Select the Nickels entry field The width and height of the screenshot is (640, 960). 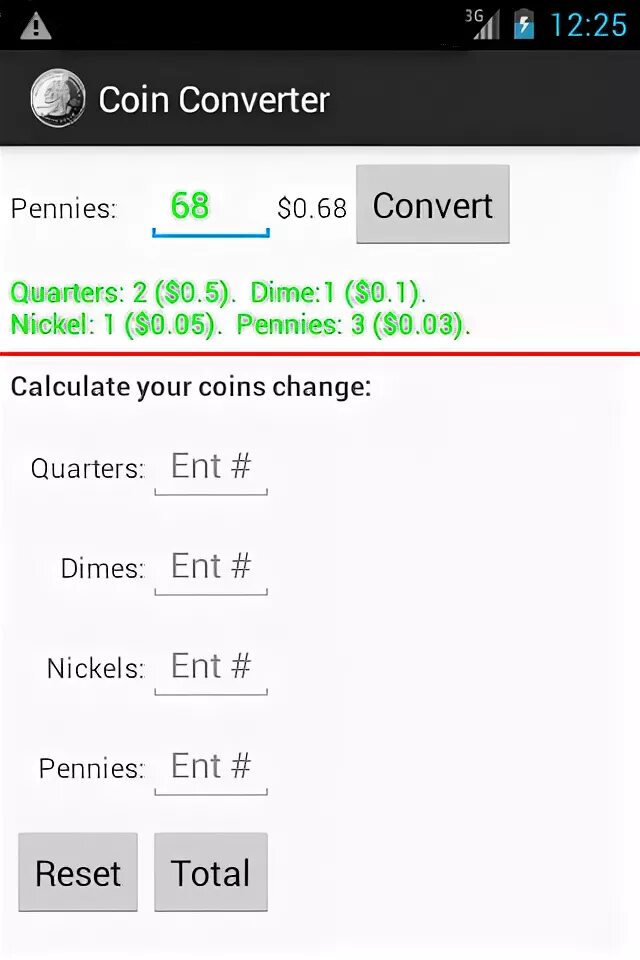(x=210, y=667)
